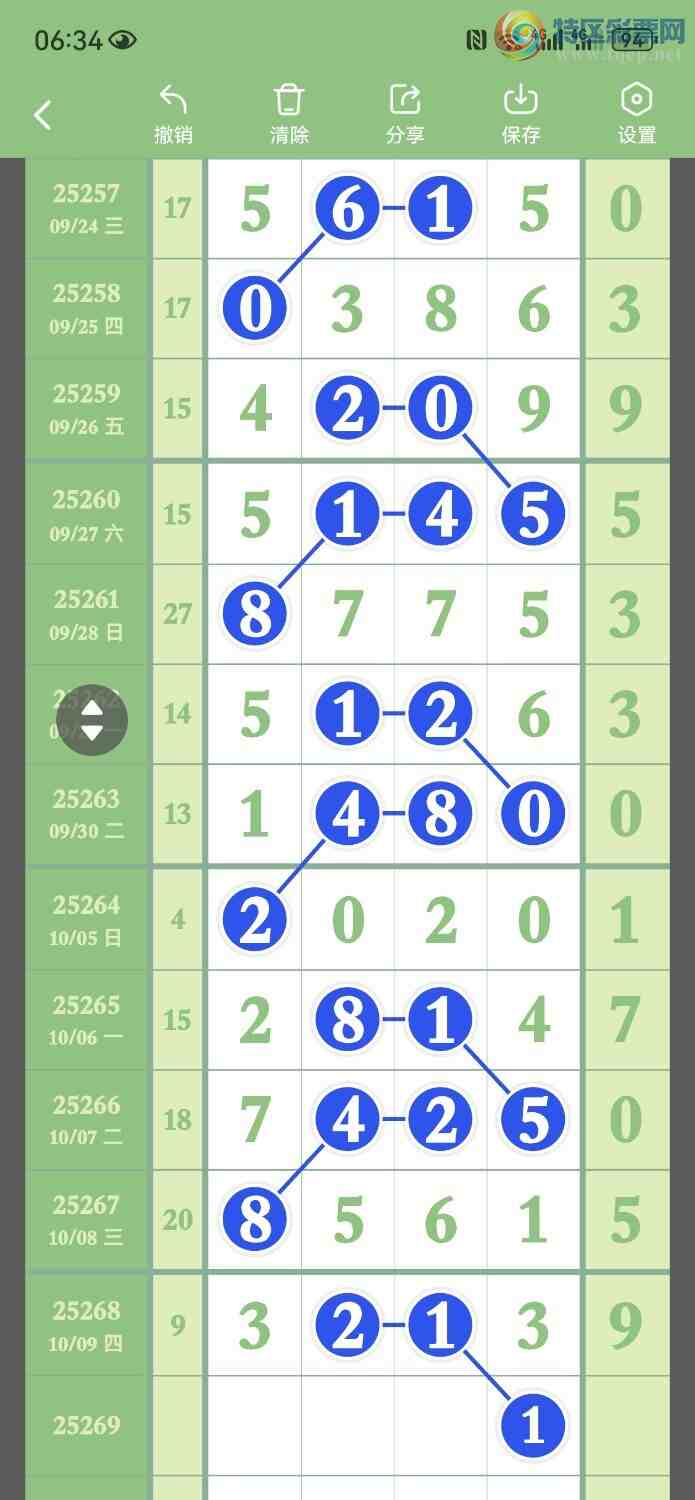Go back using the top-left arrow
The image size is (695, 1500).
(x=42, y=115)
